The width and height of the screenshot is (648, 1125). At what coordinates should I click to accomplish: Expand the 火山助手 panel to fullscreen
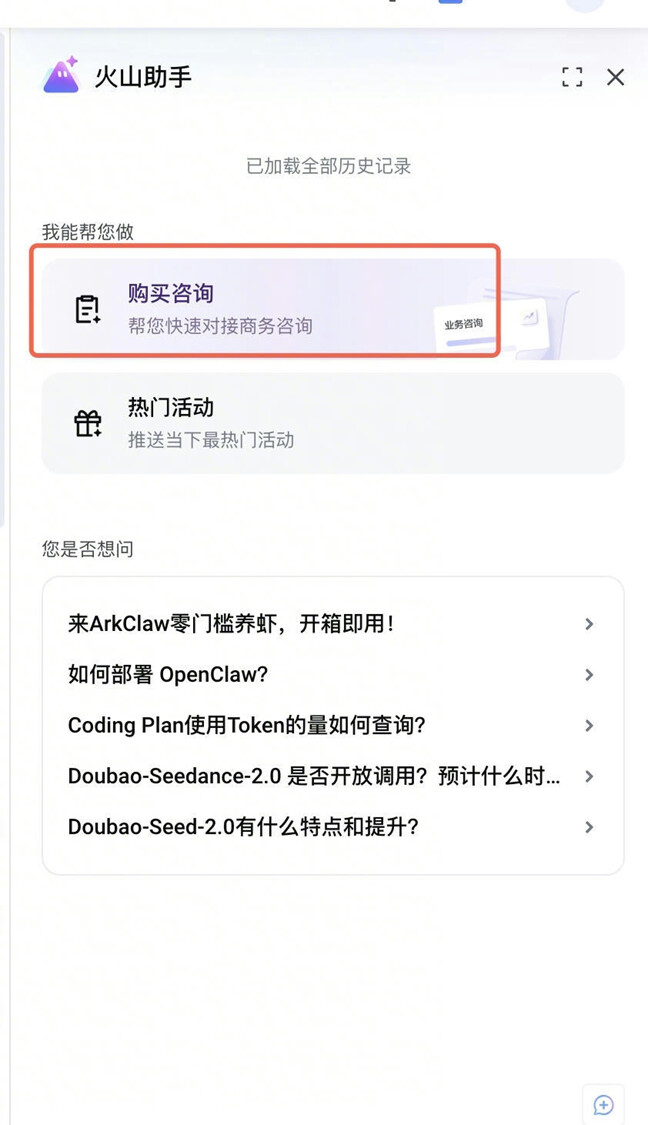pyautogui.click(x=572, y=77)
